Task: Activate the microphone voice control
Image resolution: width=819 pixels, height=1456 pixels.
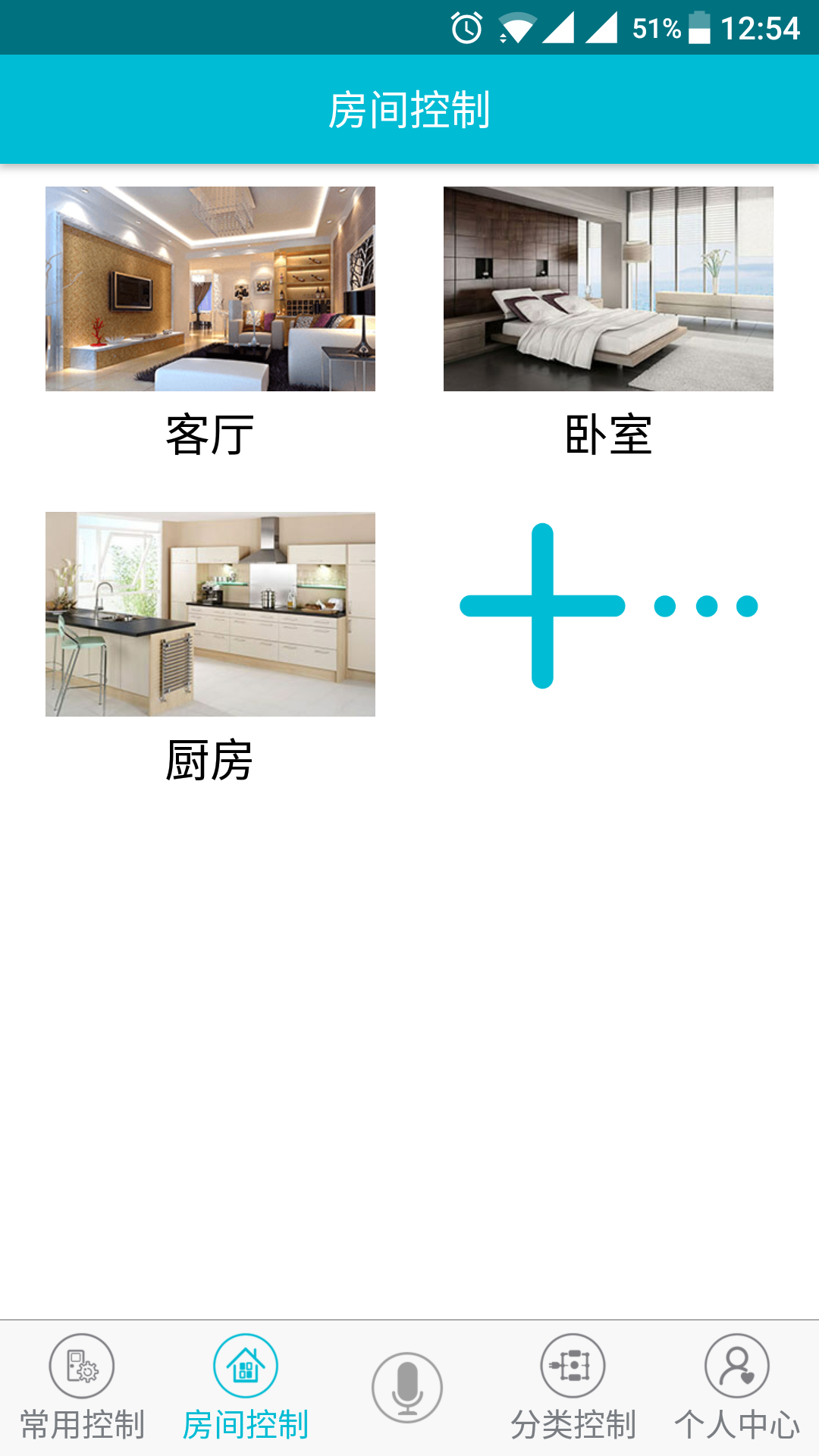Action: pyautogui.click(x=407, y=1388)
